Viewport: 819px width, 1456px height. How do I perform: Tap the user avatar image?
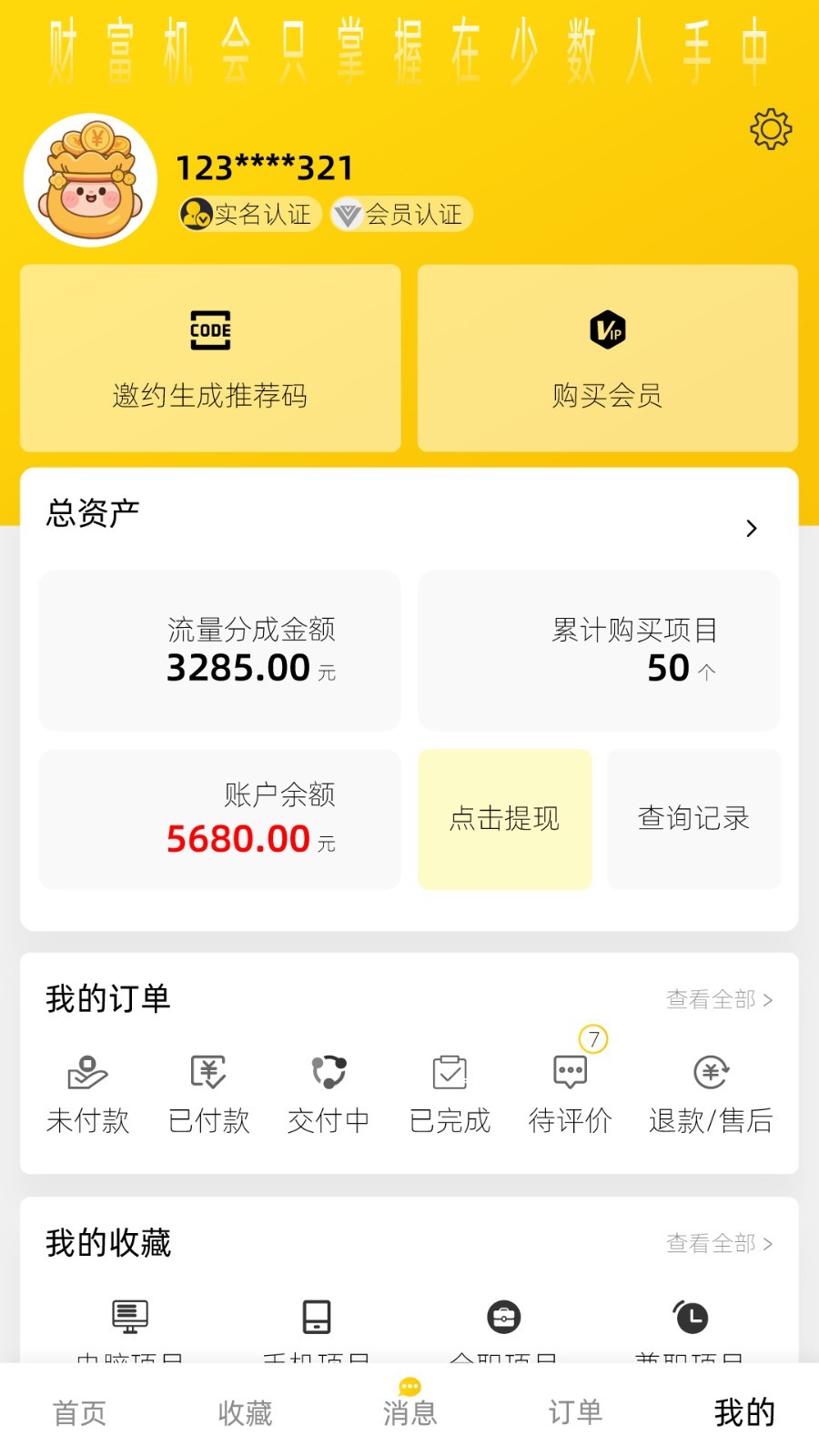point(89,180)
